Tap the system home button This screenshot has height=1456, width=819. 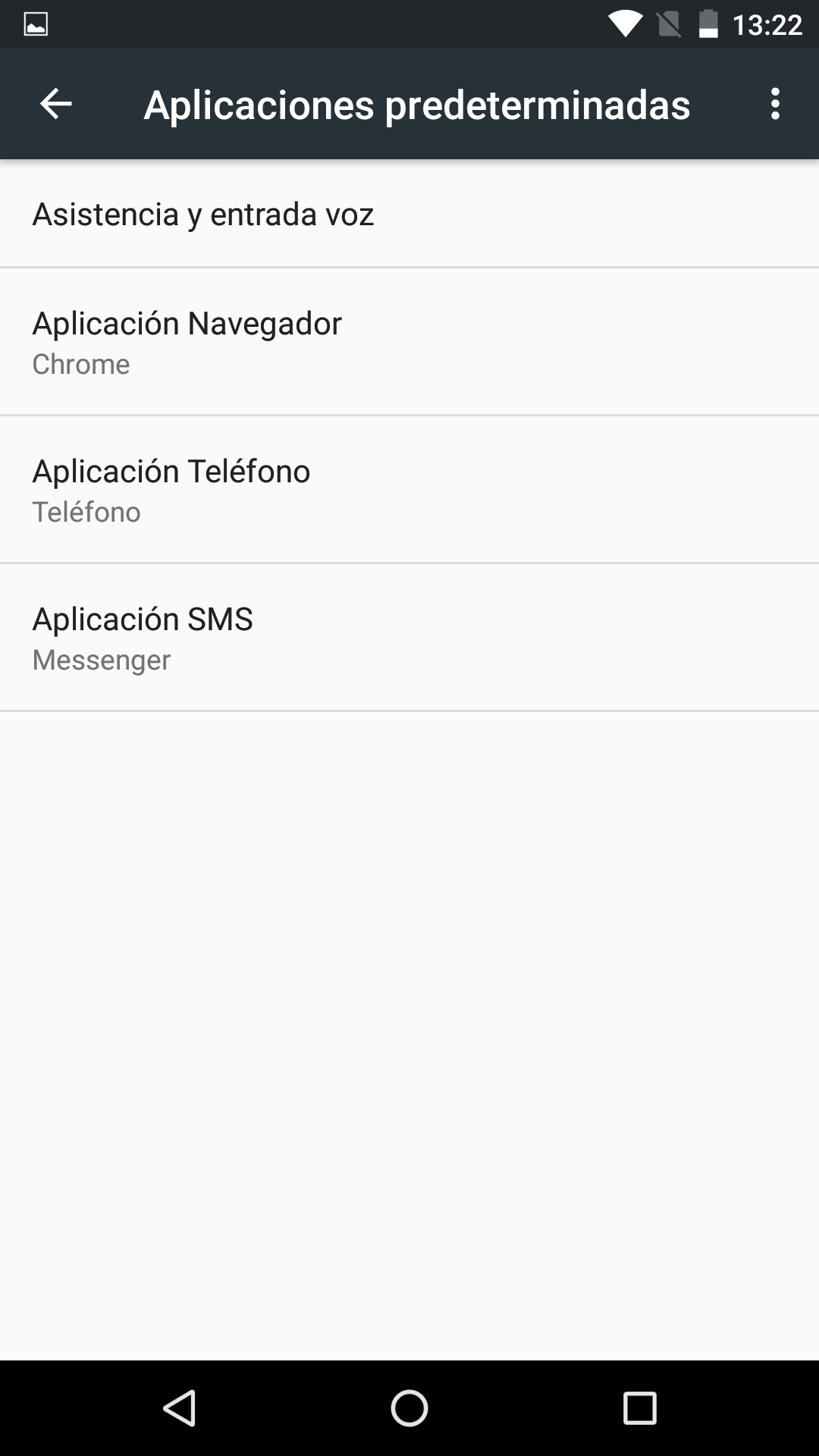tap(409, 1408)
